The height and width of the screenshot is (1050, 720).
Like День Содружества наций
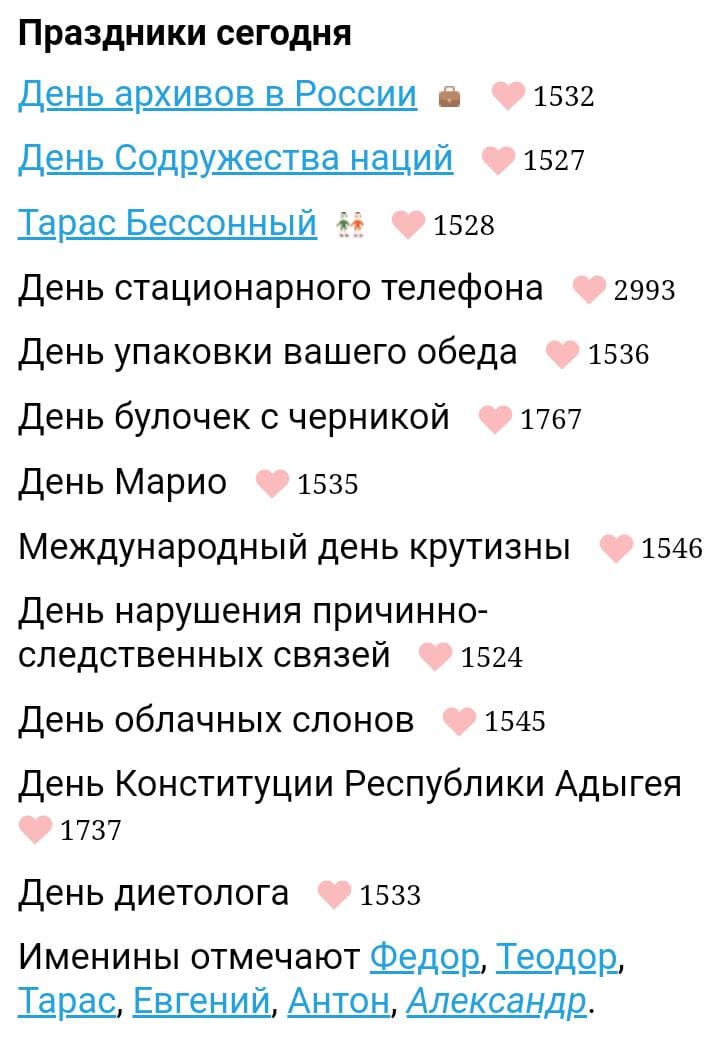(498, 160)
